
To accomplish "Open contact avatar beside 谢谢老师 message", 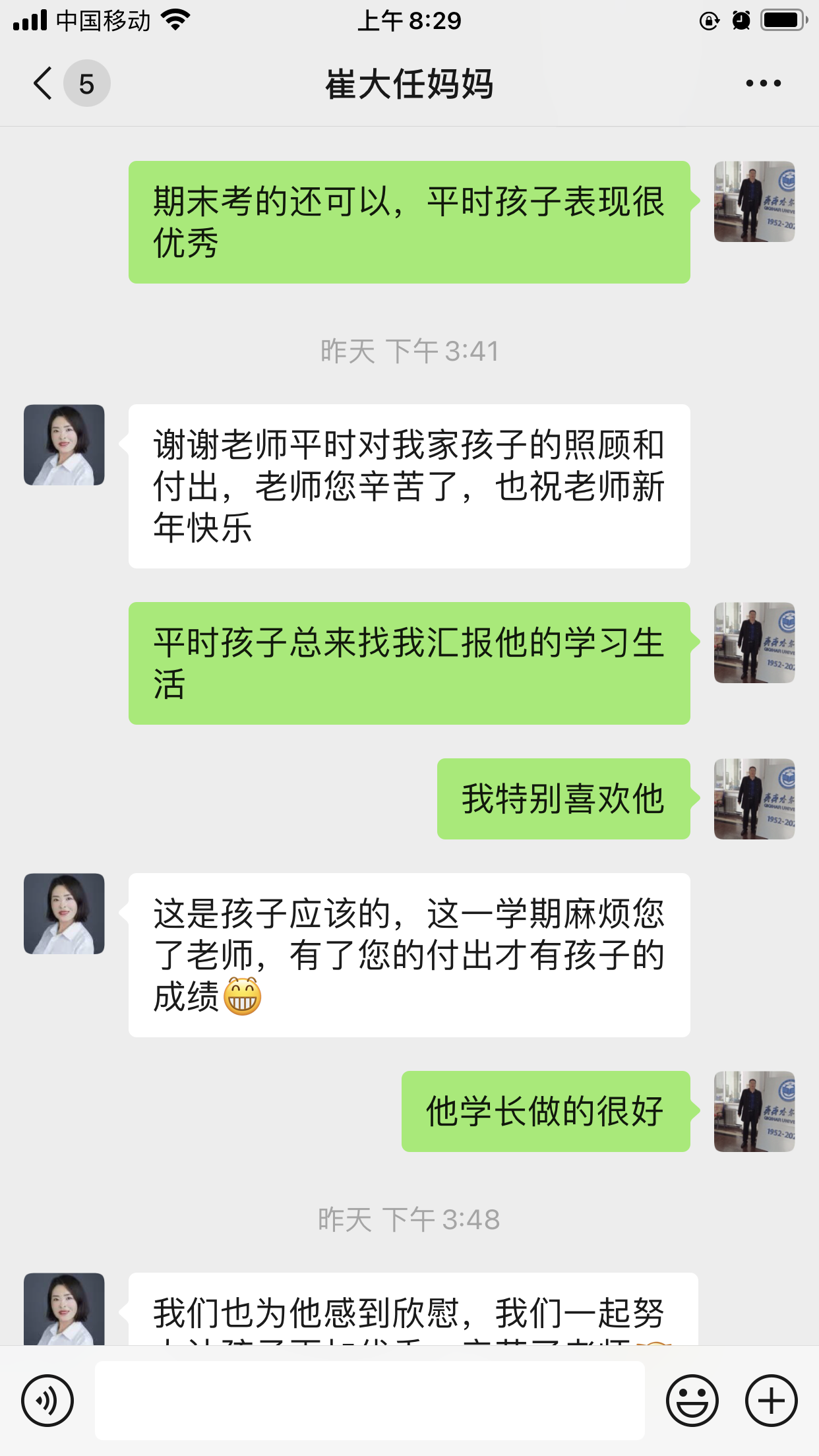I will (x=64, y=445).
